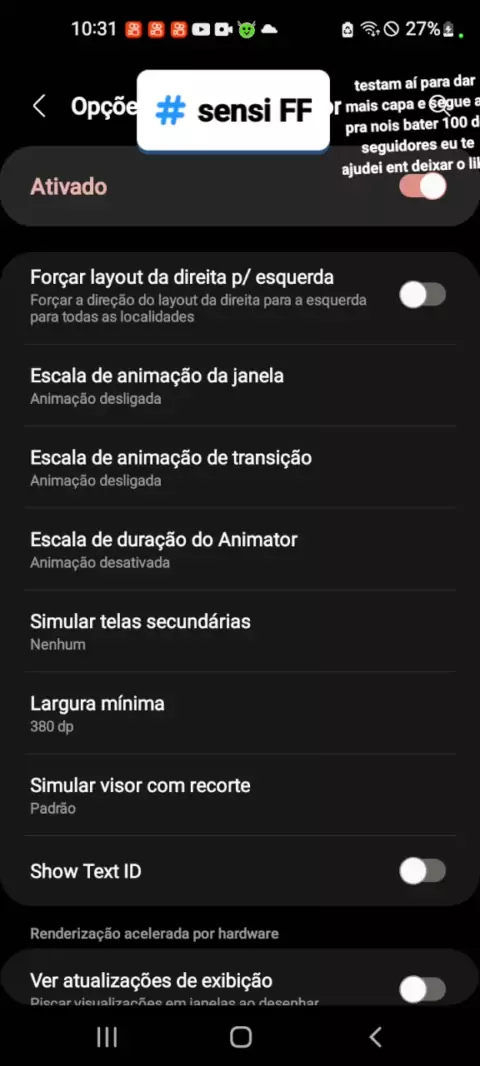Tap the home button in the navigation bar
480x1066 pixels.
pos(241,1037)
